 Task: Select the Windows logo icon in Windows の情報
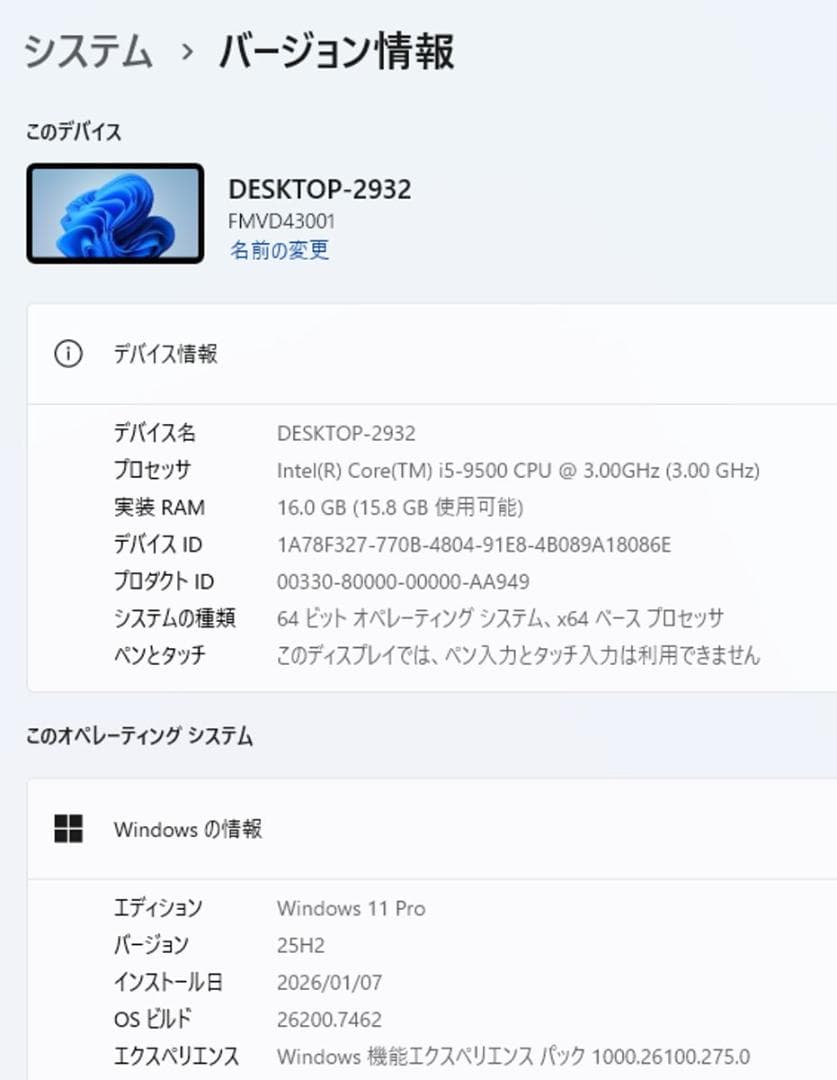point(67,829)
